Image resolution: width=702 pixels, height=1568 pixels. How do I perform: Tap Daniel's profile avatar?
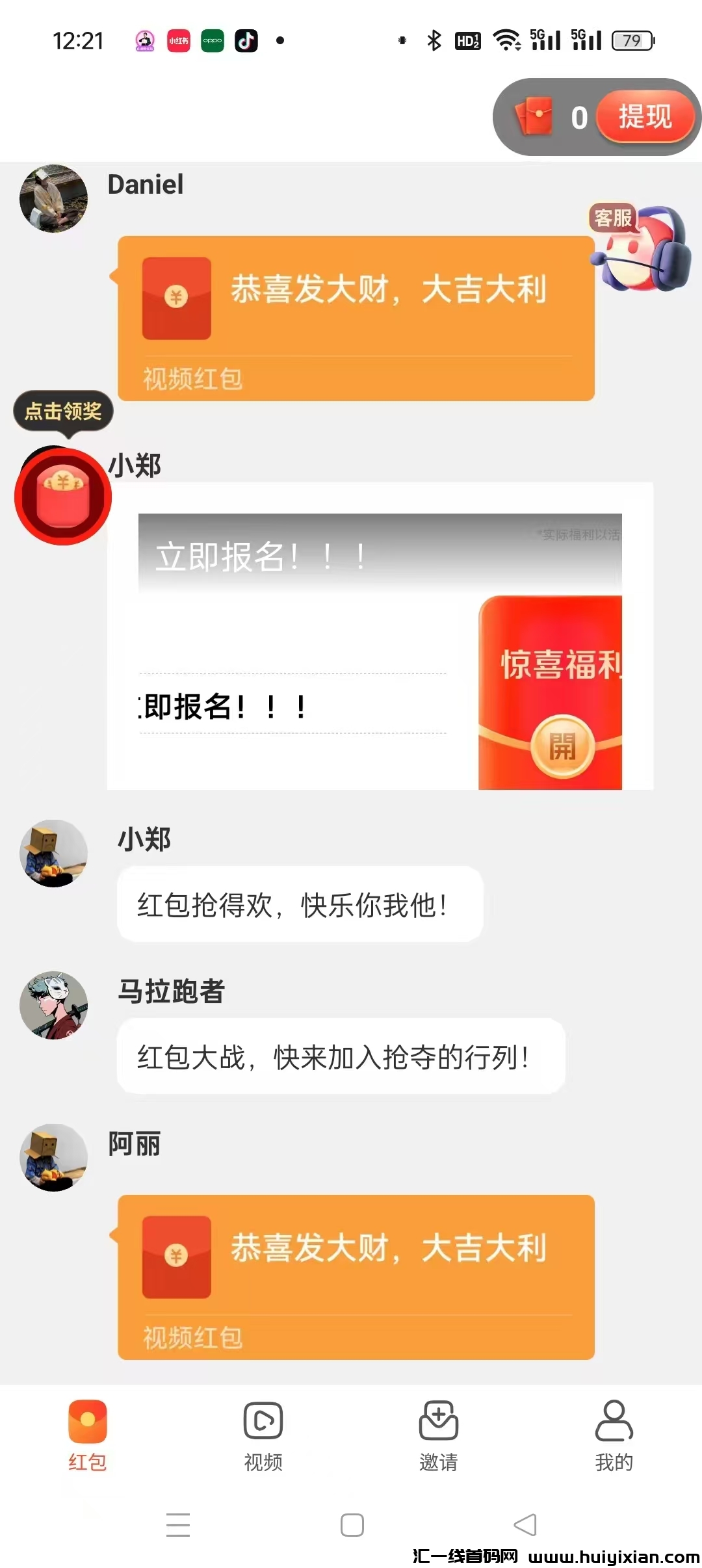[54, 198]
